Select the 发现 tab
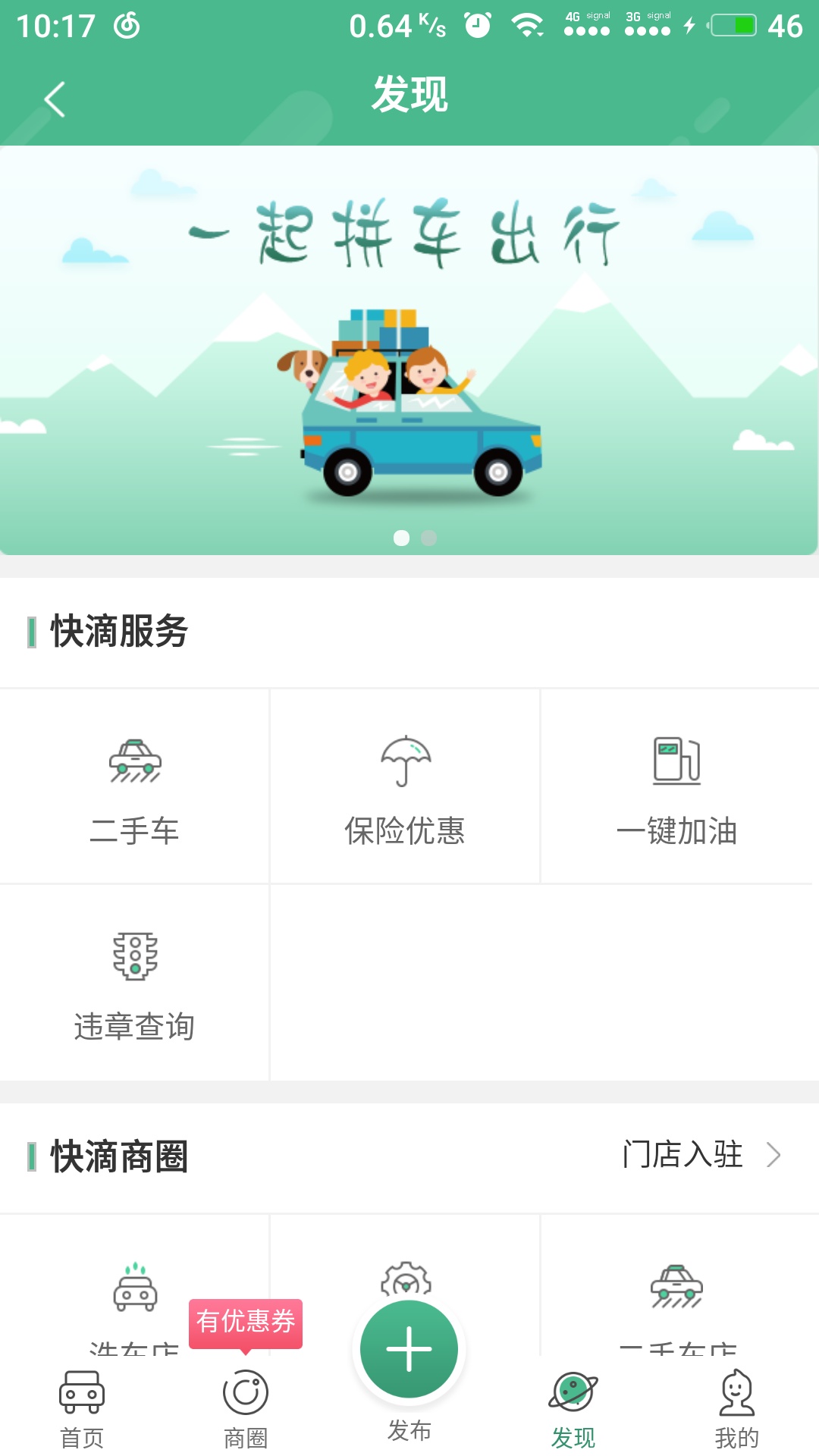The width and height of the screenshot is (819, 1456). (x=573, y=1408)
